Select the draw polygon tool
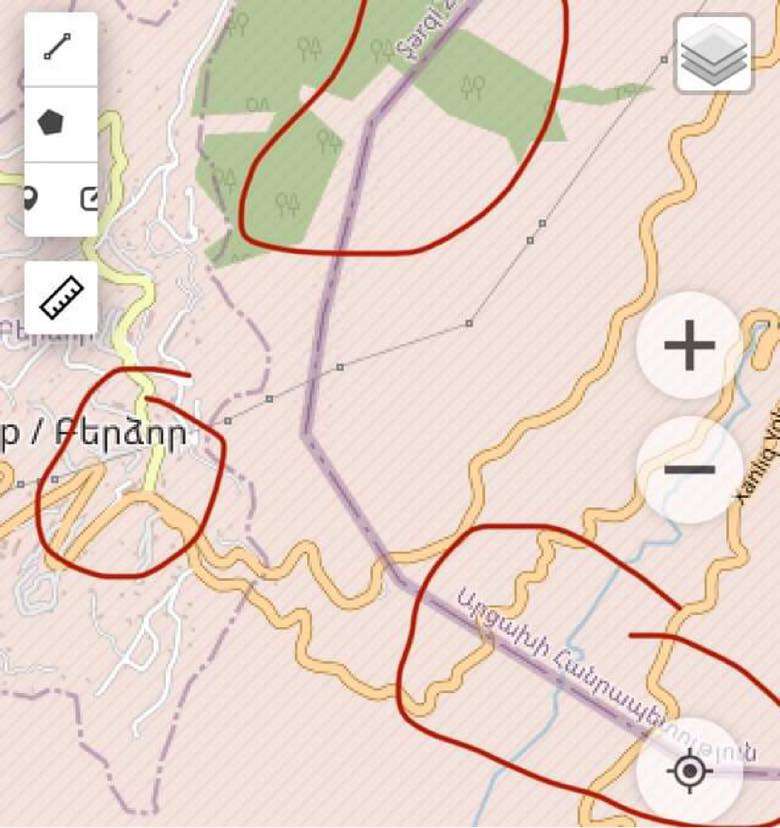The image size is (780, 828). pos(52,123)
